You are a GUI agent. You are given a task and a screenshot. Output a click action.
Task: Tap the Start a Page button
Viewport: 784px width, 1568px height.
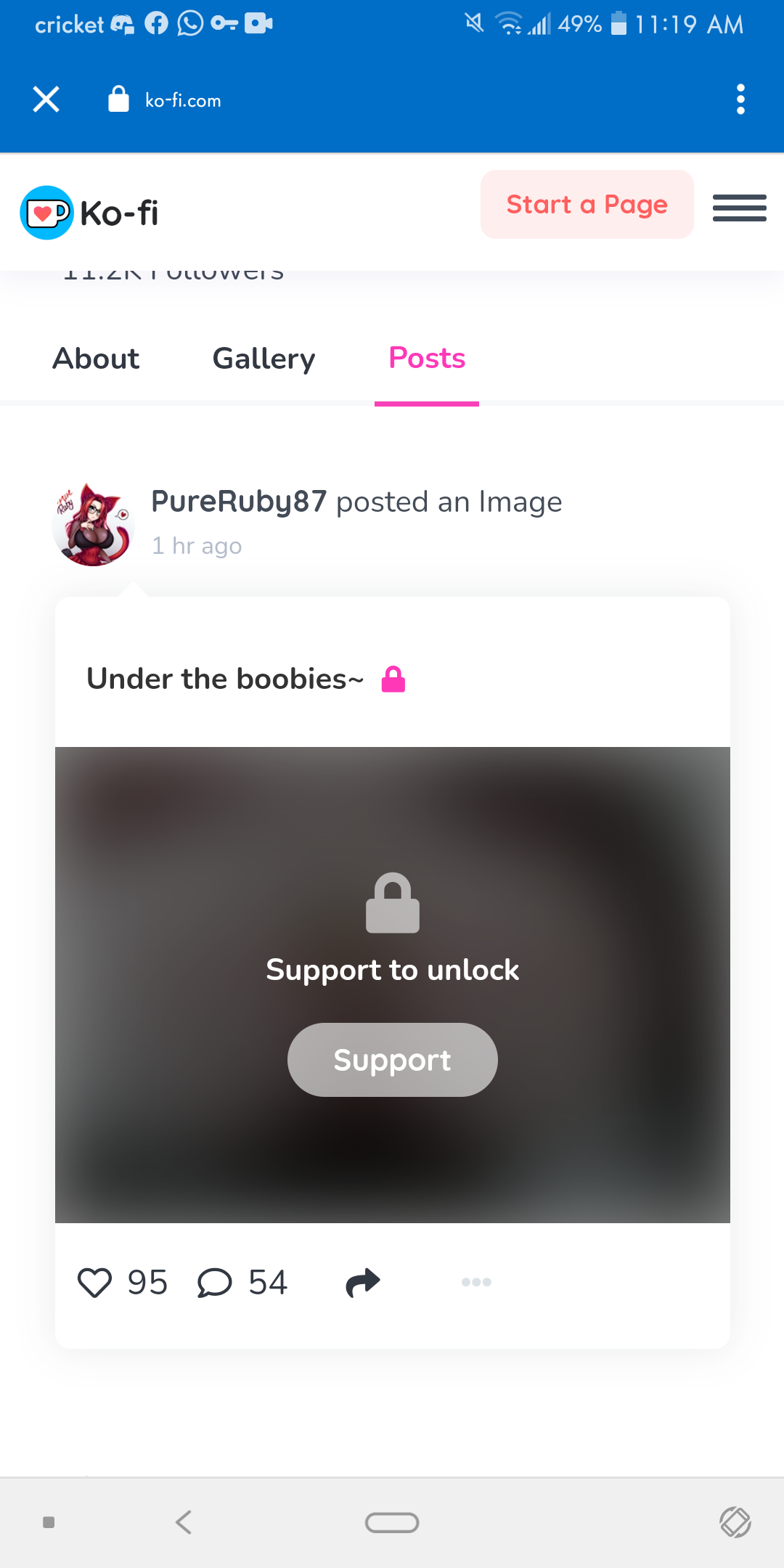pos(587,205)
